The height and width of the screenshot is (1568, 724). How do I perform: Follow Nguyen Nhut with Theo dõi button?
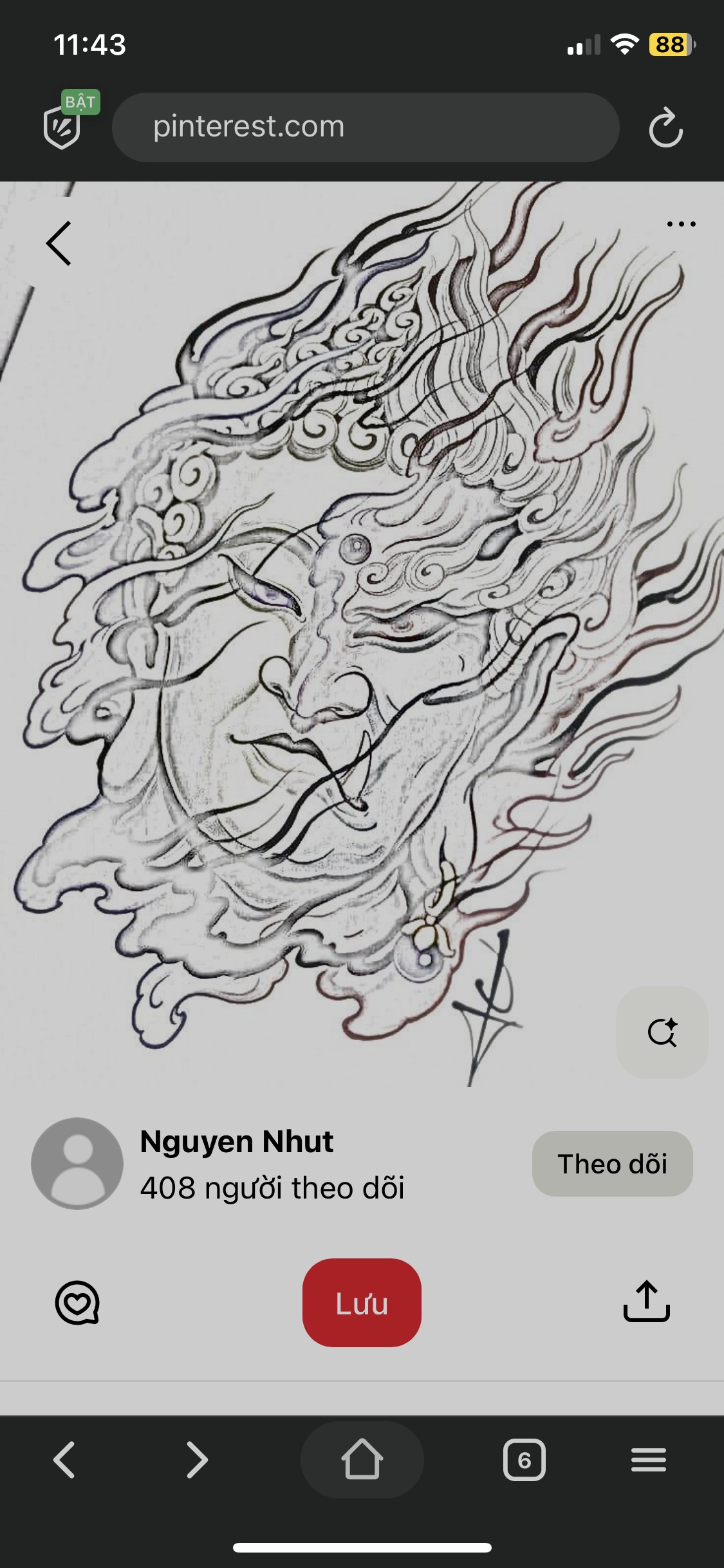click(612, 1164)
